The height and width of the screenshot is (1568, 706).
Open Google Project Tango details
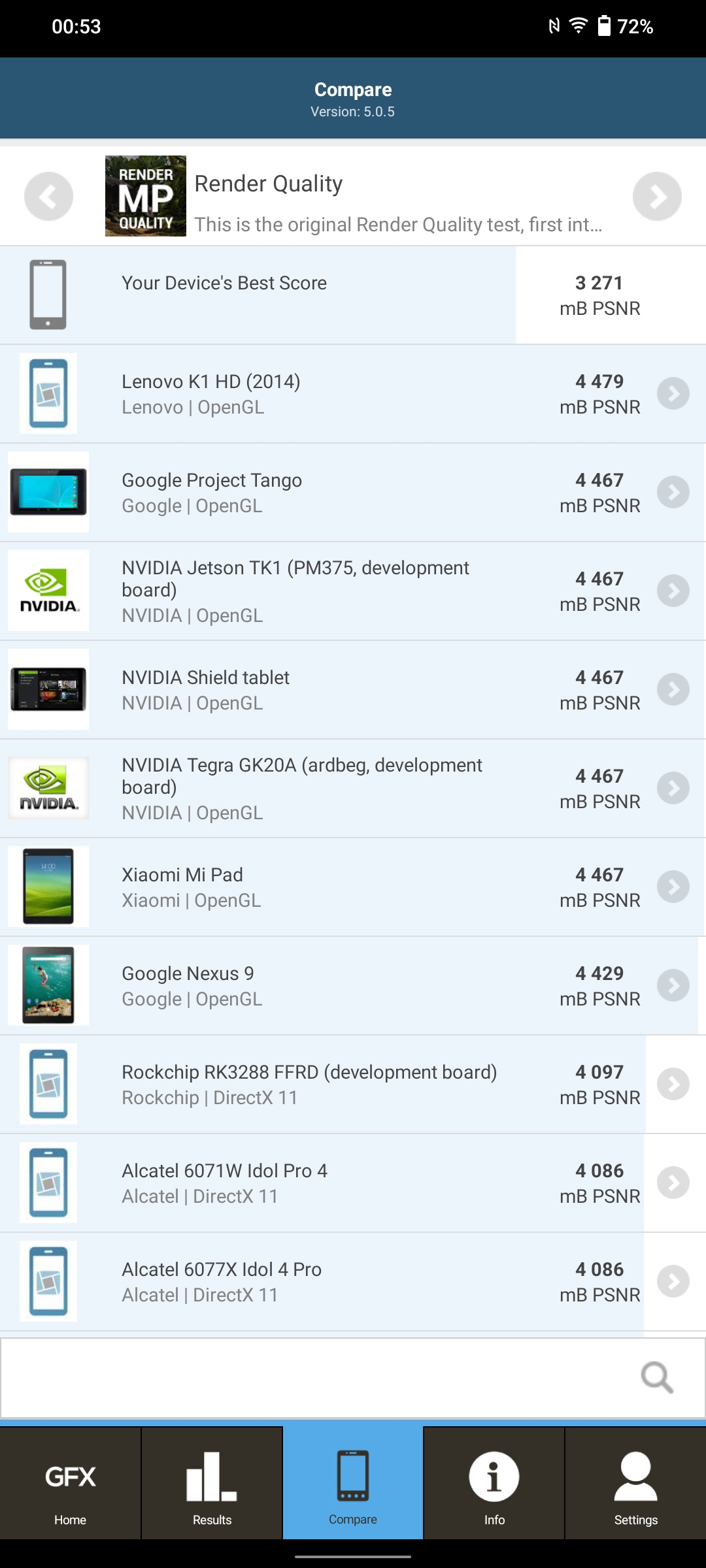click(x=353, y=493)
